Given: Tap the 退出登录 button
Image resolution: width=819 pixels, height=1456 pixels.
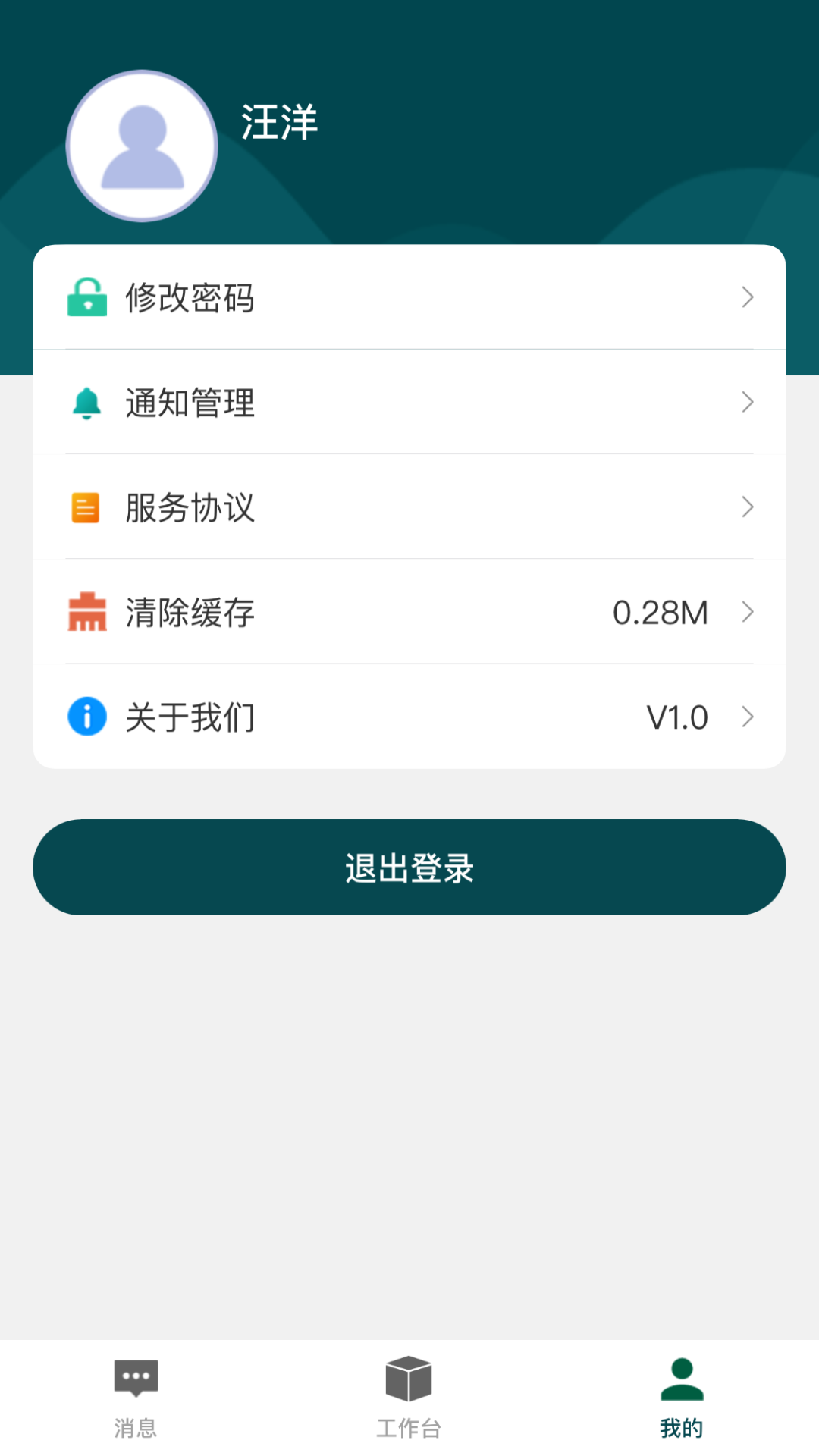Looking at the screenshot, I should [x=409, y=867].
